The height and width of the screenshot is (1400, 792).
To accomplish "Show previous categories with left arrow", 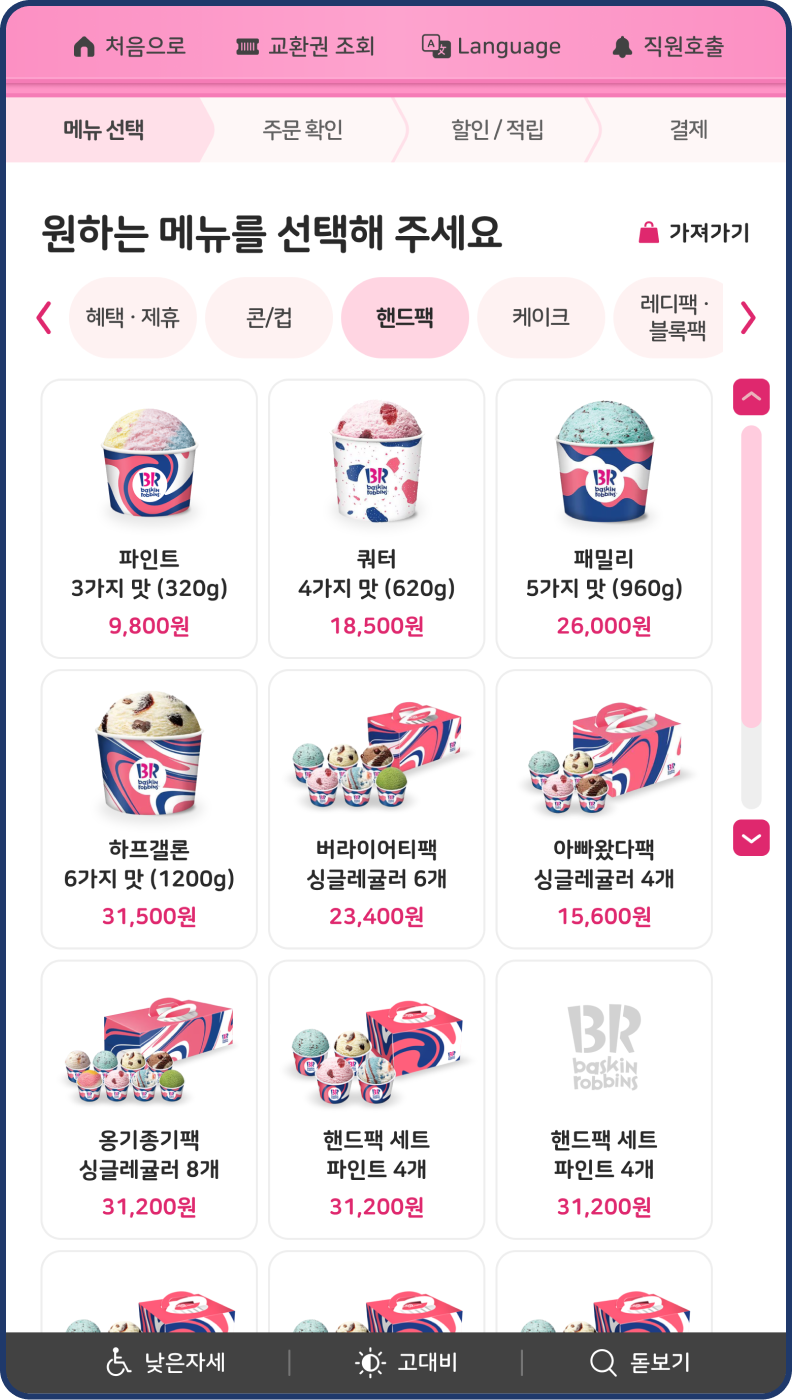I will [43, 318].
